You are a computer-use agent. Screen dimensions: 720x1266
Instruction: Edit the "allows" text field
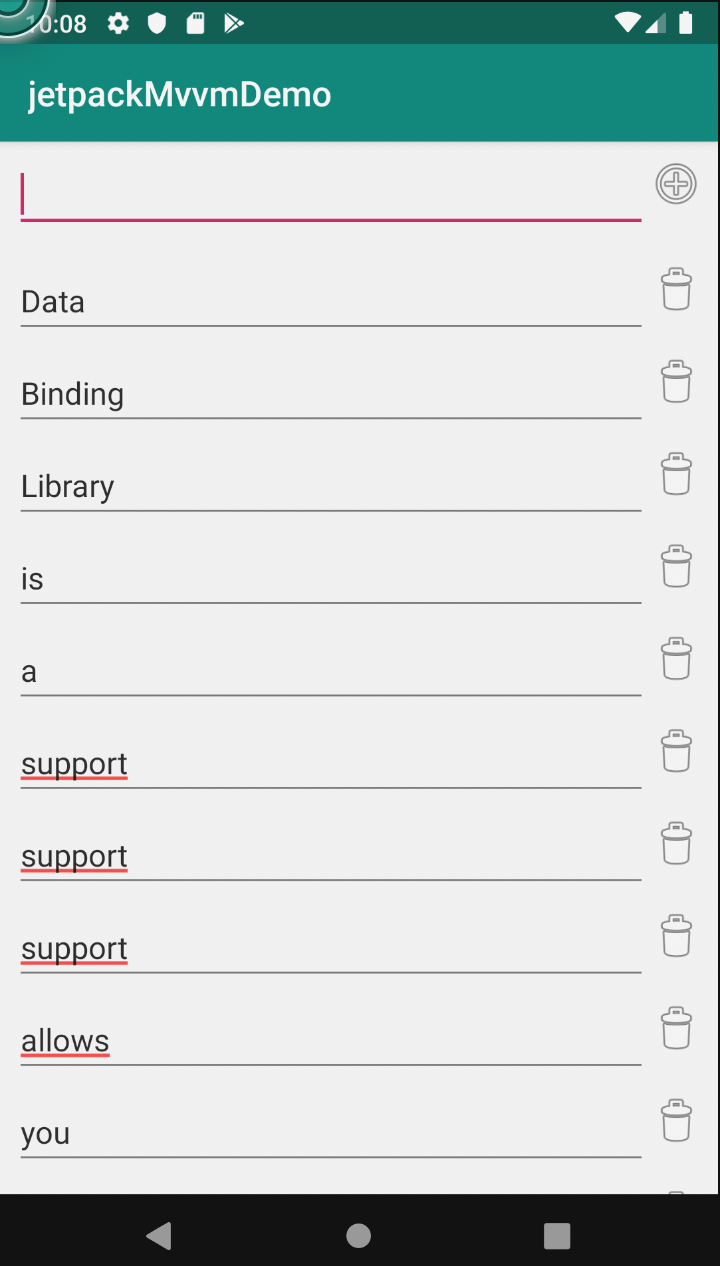pyautogui.click(x=330, y=1041)
